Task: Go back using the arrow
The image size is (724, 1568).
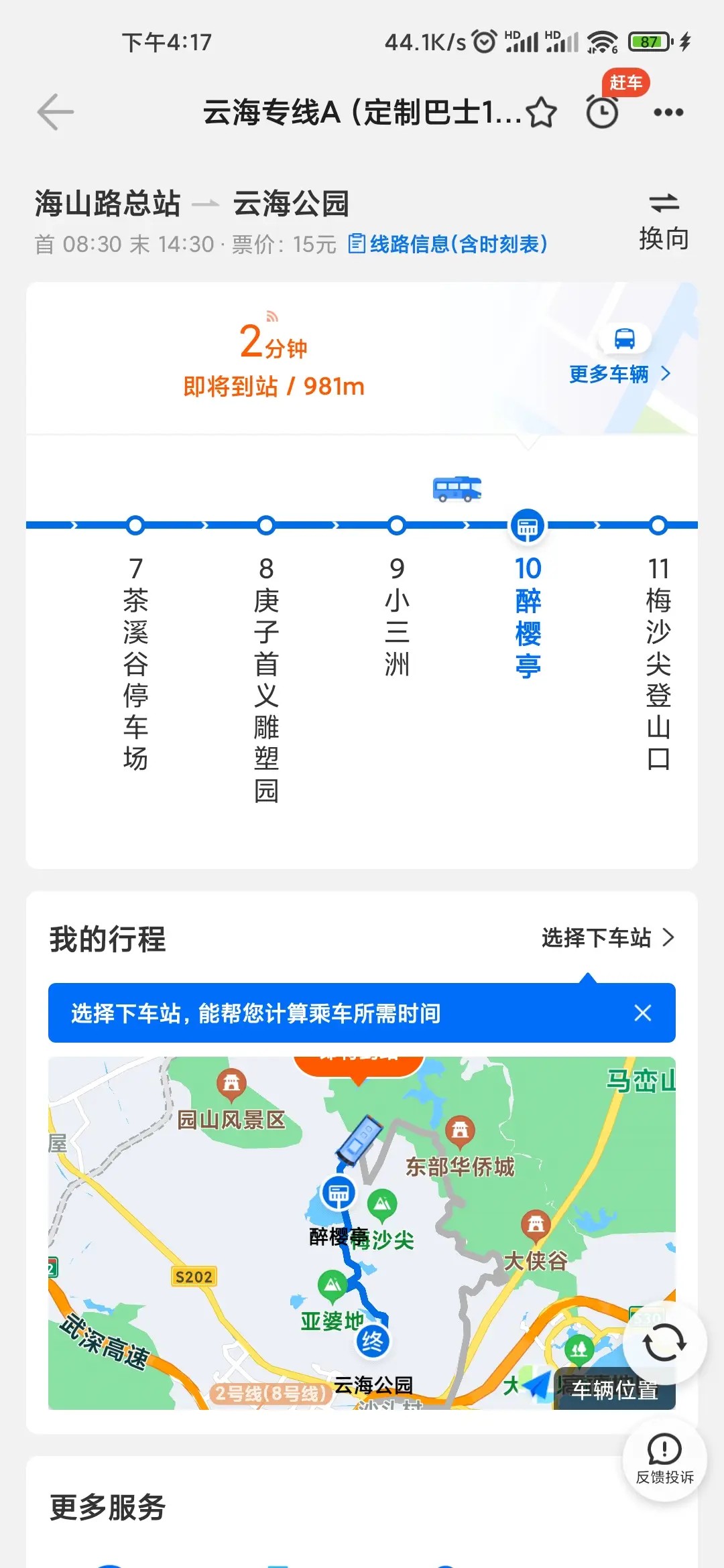Action: [x=56, y=112]
